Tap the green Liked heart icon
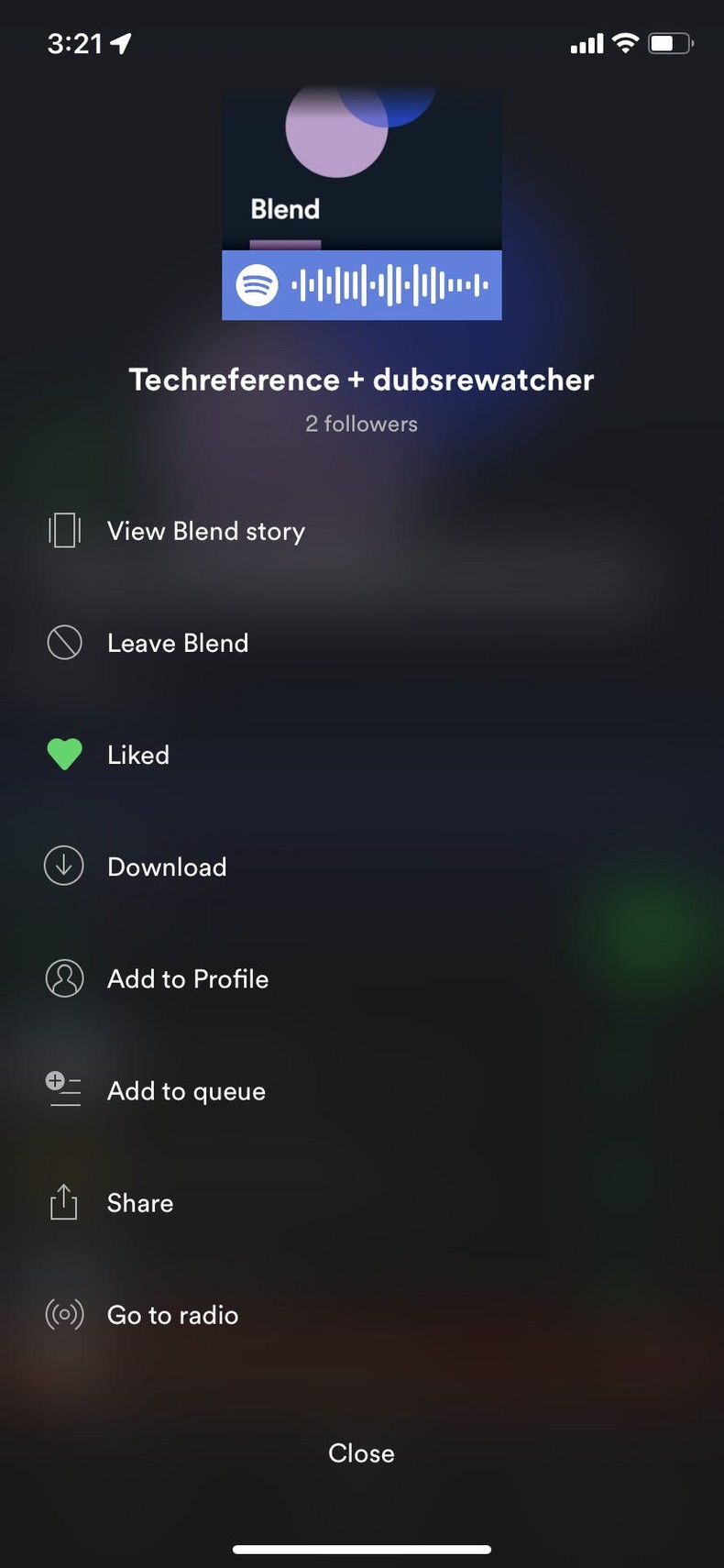This screenshot has height=1568, width=724. click(63, 754)
